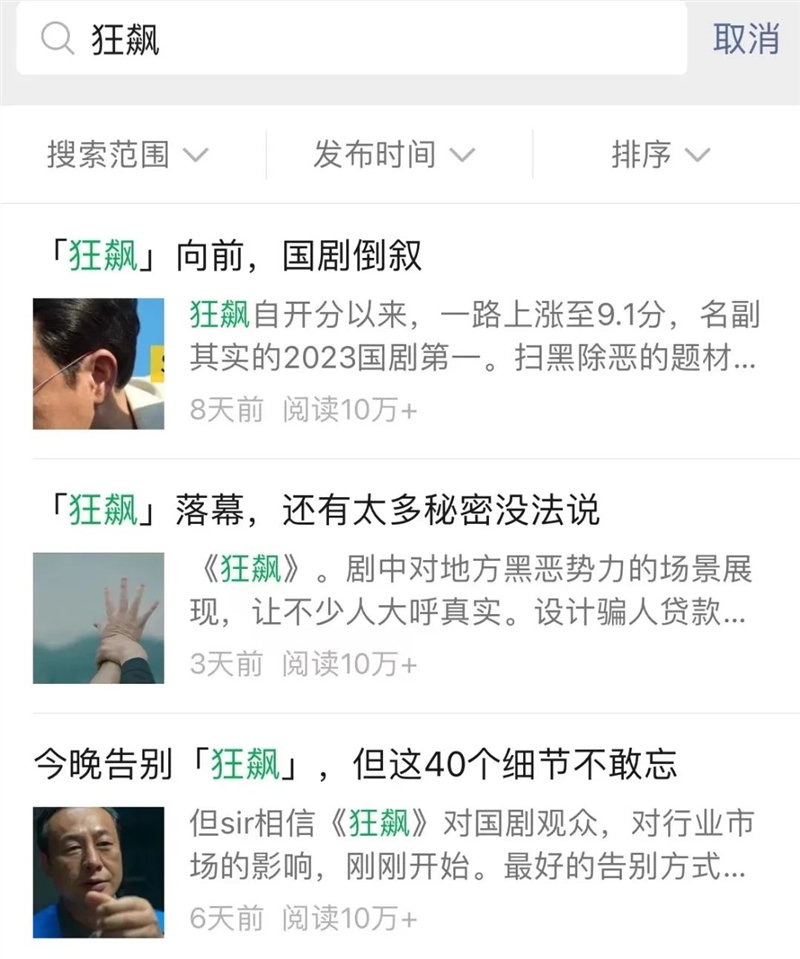Expand the 排序 sorting dropdown
This screenshot has width=800, height=959.
point(660,155)
